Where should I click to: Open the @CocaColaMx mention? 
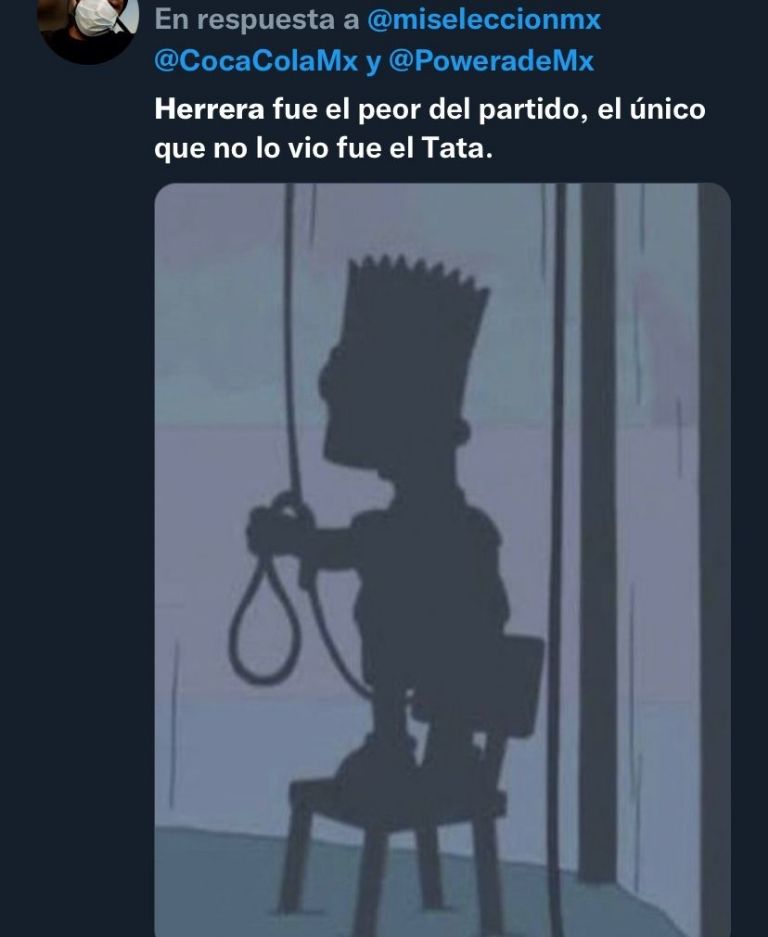(256, 62)
